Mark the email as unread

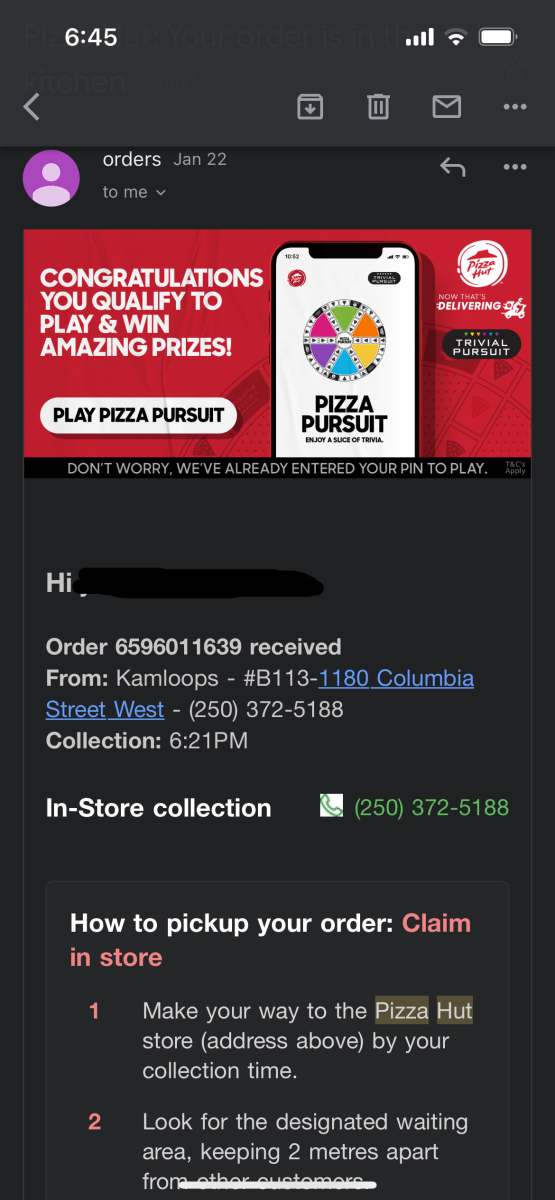coord(446,106)
